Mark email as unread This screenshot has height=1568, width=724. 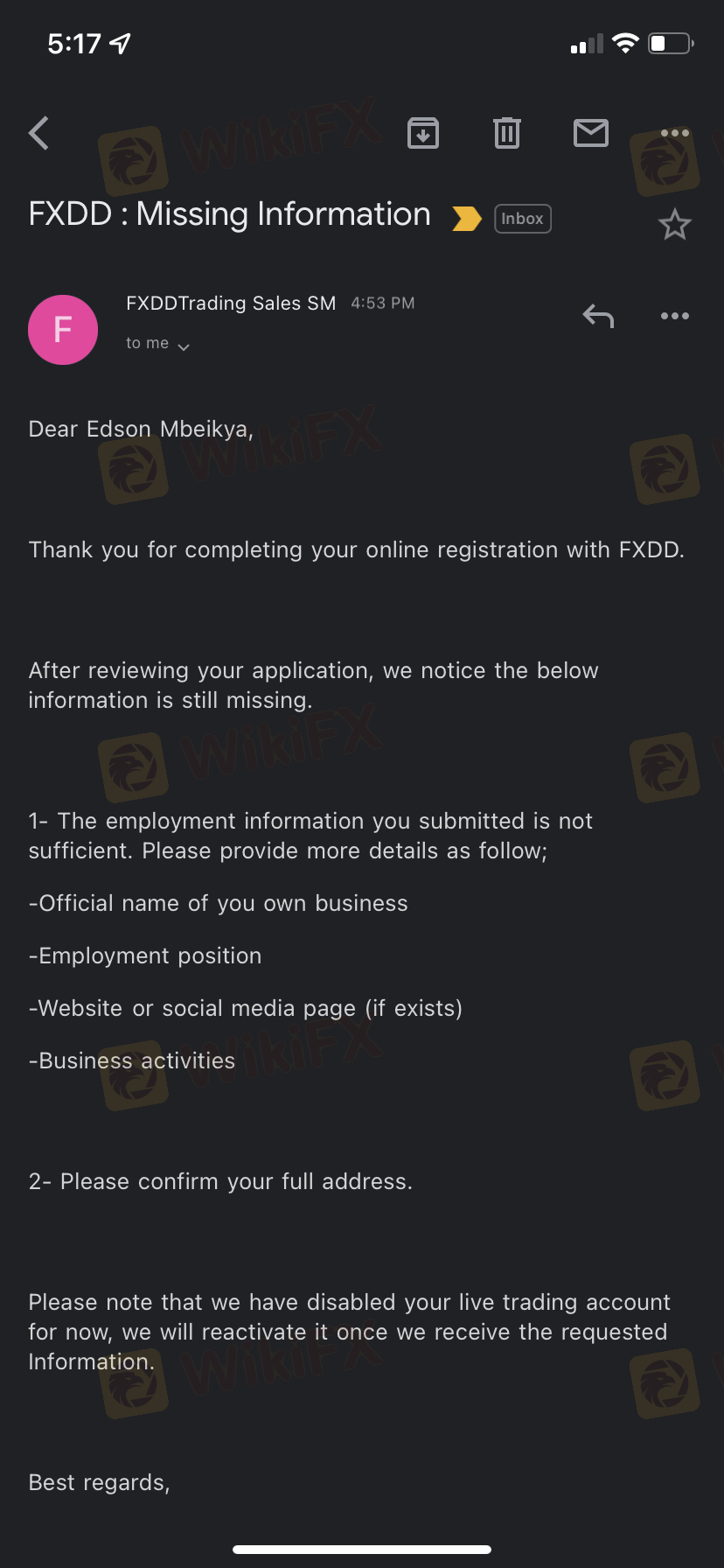(591, 133)
